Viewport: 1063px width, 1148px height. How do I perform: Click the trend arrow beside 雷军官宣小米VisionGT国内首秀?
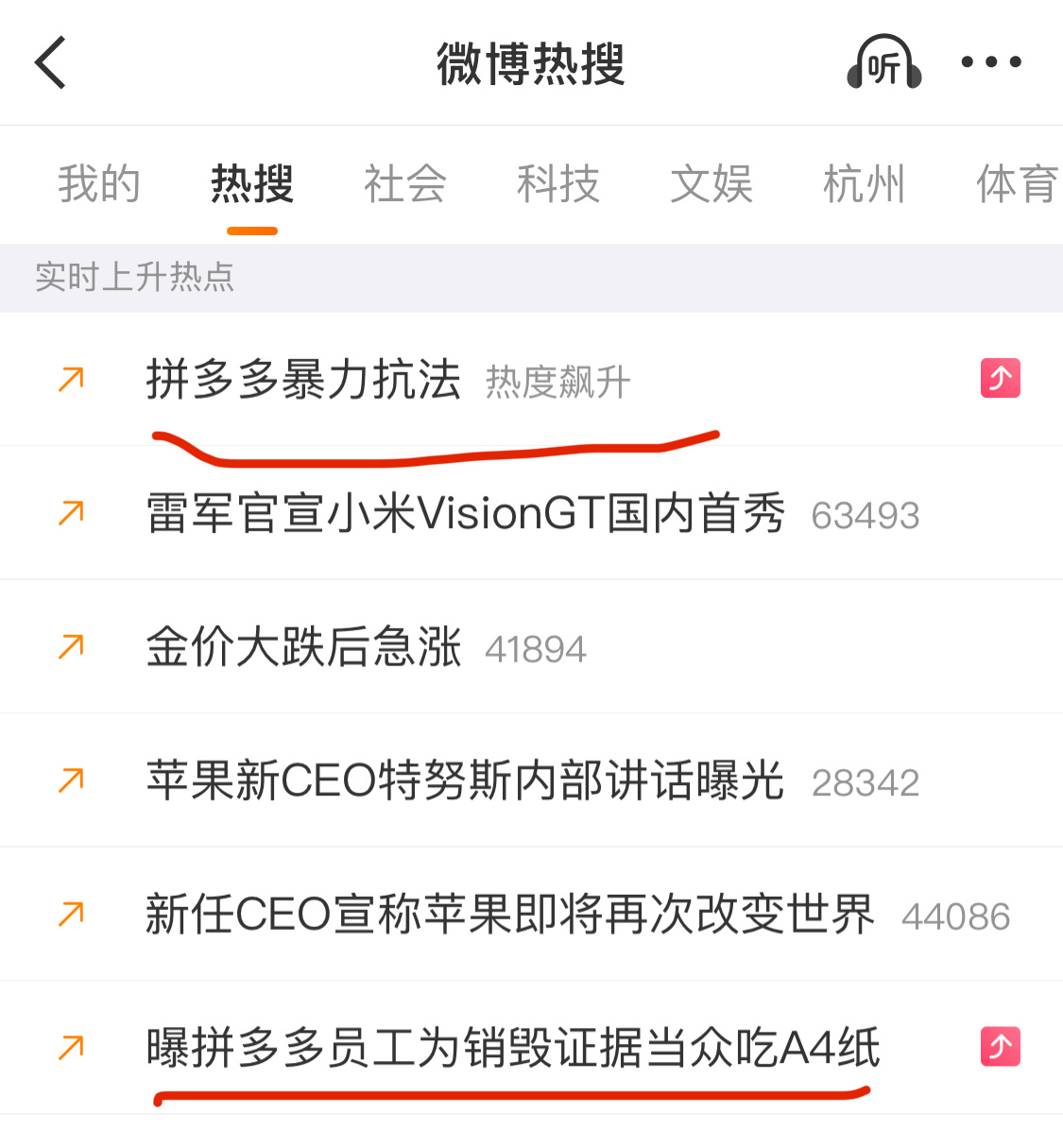click(69, 512)
